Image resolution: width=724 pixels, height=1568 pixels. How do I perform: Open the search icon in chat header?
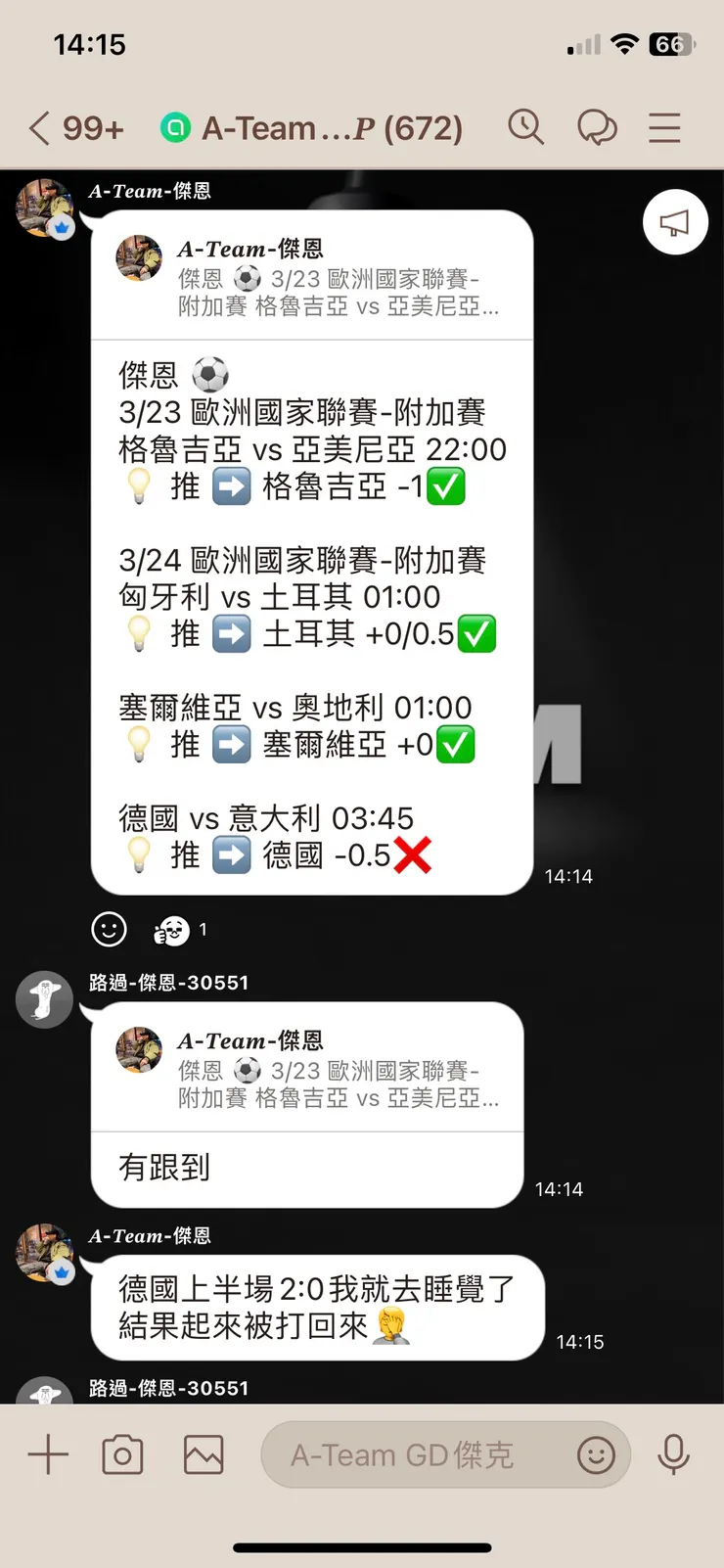526,127
